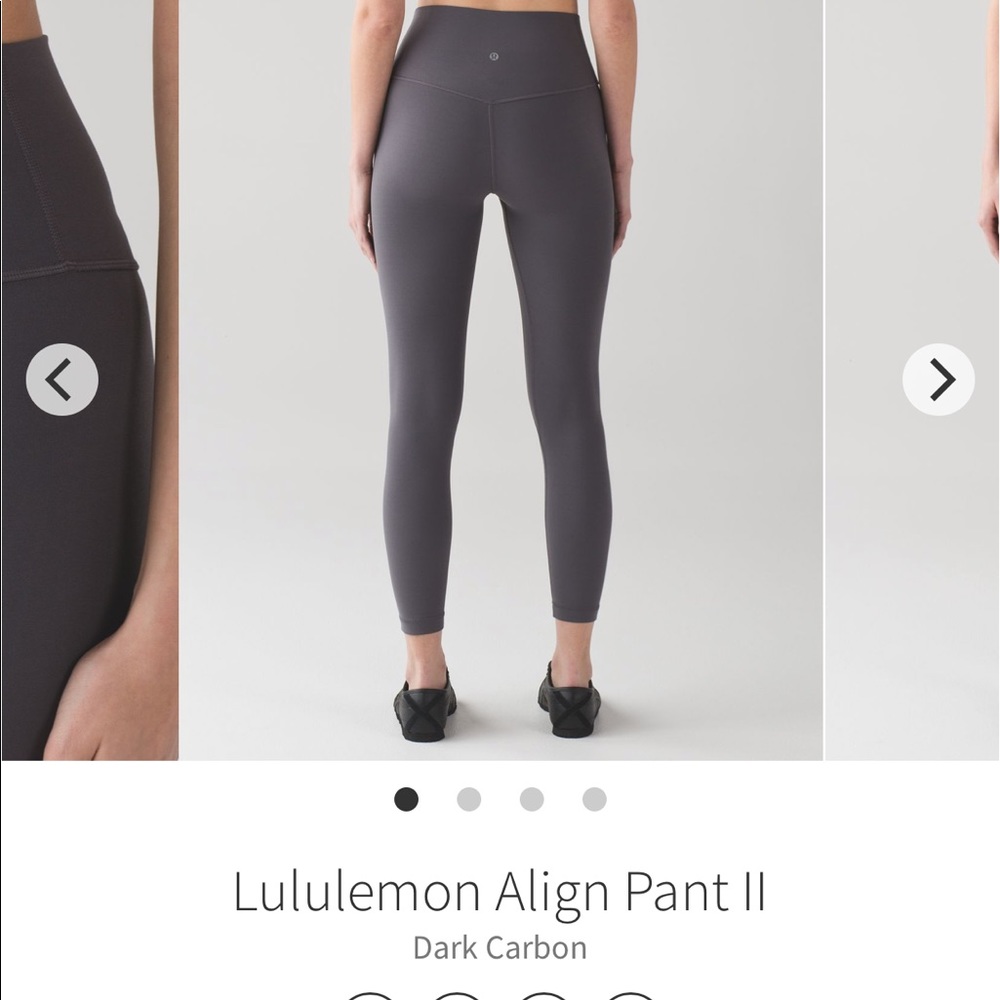This screenshot has height=1000, width=1000.
Task: Advance to the next product photo
Action: coord(938,380)
